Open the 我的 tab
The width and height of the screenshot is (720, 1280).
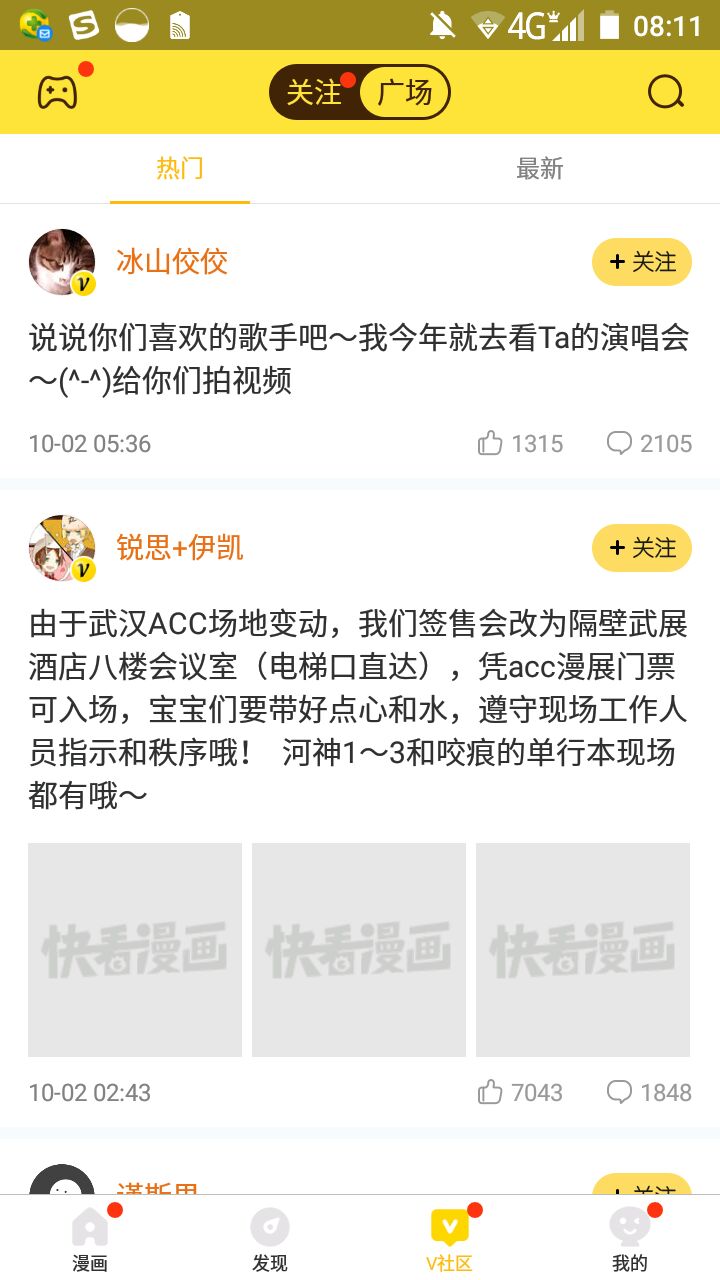(x=630, y=1238)
